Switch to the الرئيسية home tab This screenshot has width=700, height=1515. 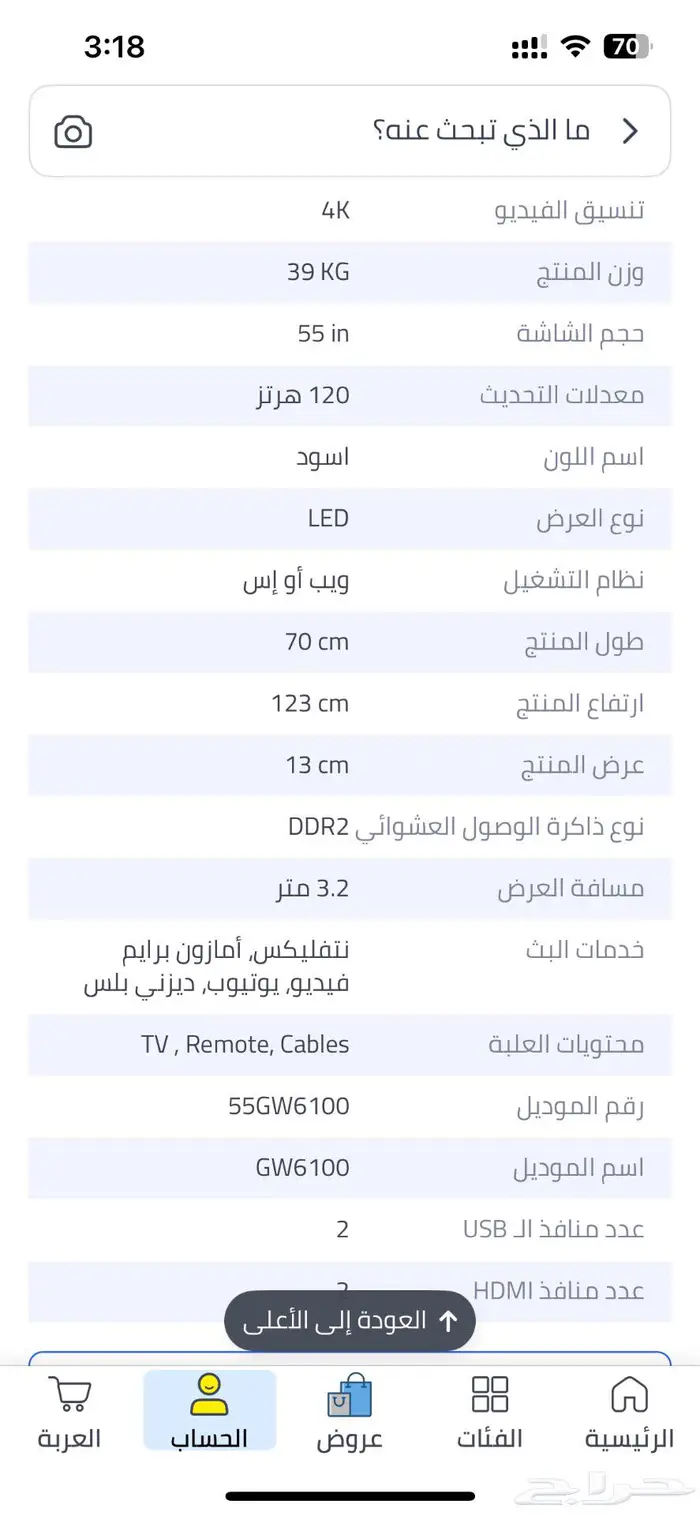click(x=628, y=1411)
